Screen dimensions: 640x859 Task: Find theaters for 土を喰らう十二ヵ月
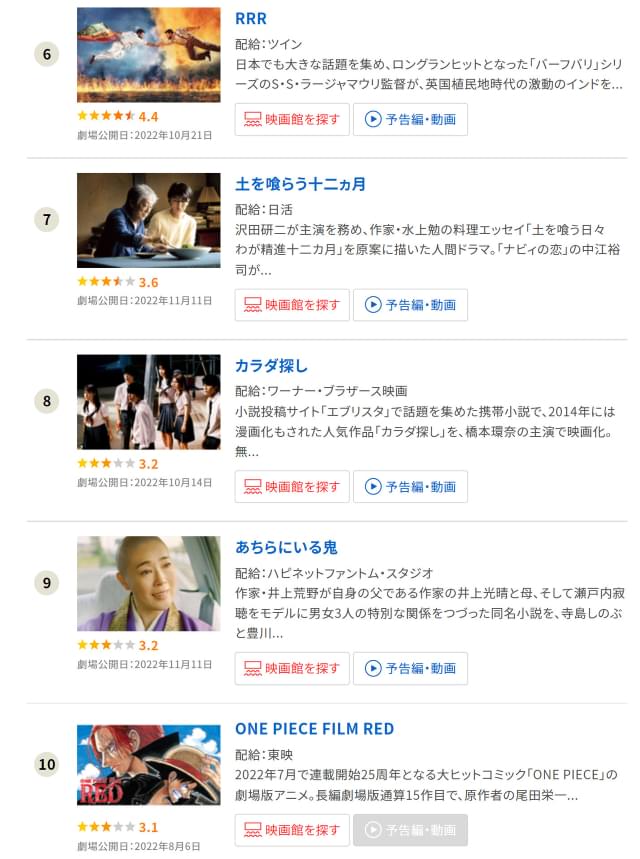tap(292, 305)
